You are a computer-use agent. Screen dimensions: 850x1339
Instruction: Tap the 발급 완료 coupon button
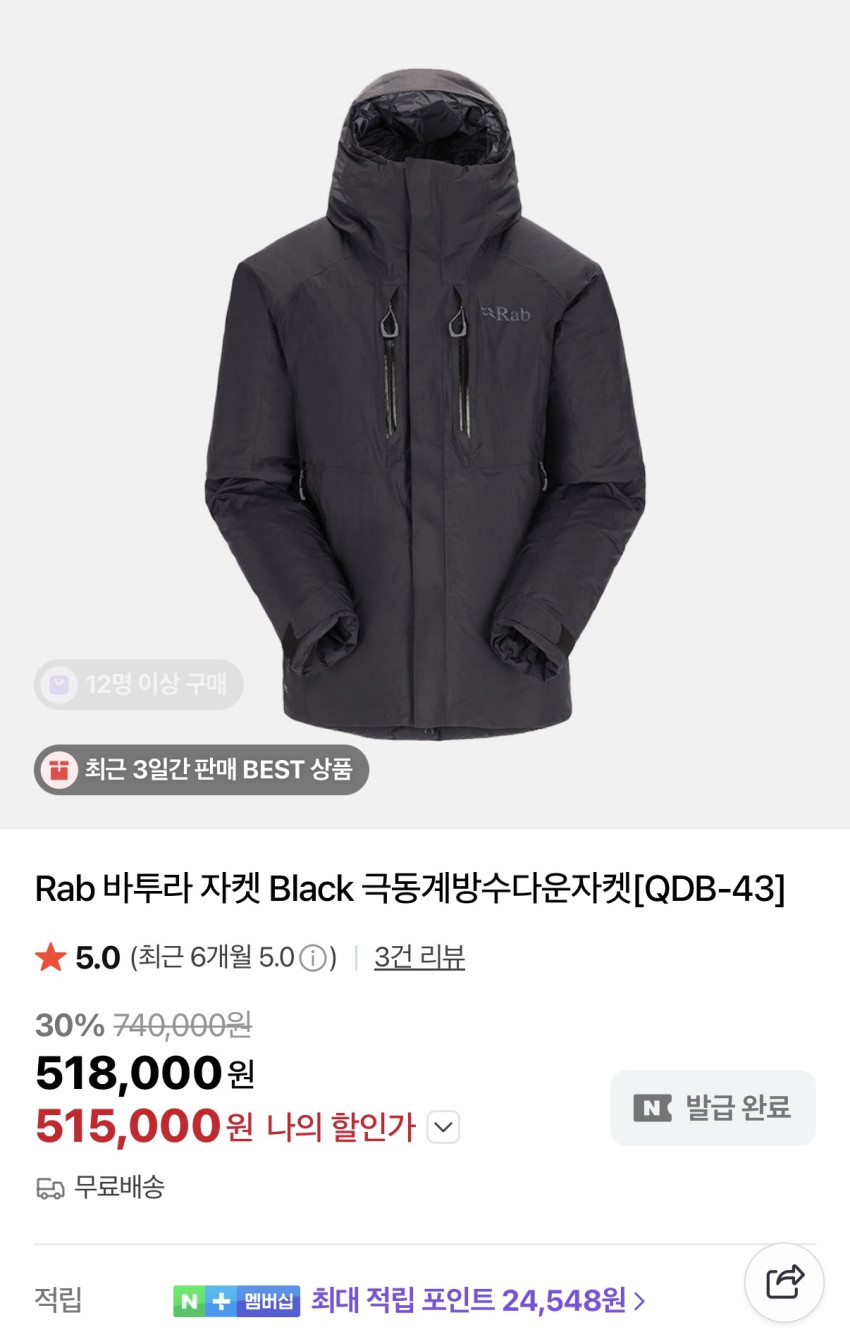[x=713, y=1107]
